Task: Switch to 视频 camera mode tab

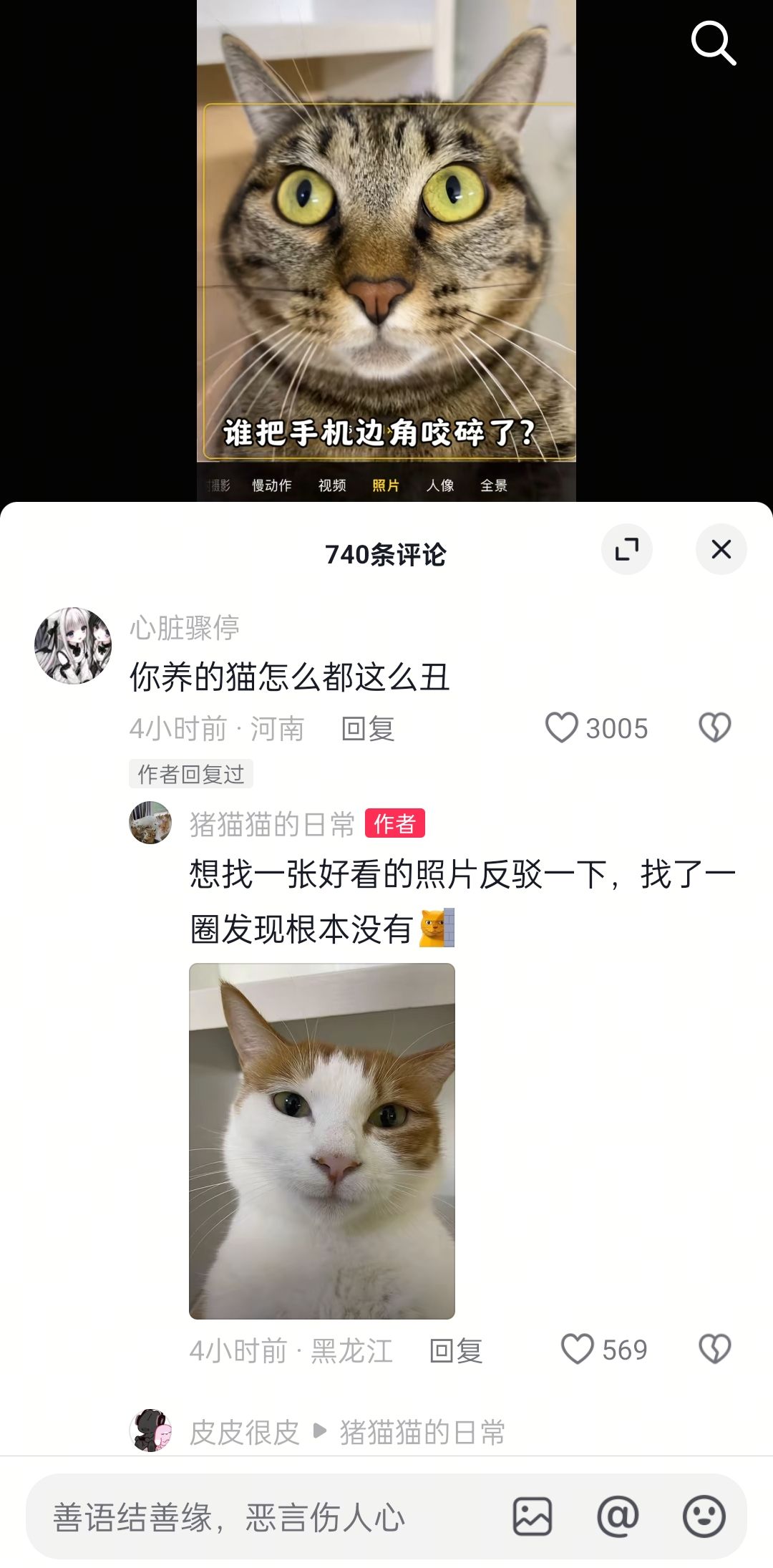Action: (331, 485)
